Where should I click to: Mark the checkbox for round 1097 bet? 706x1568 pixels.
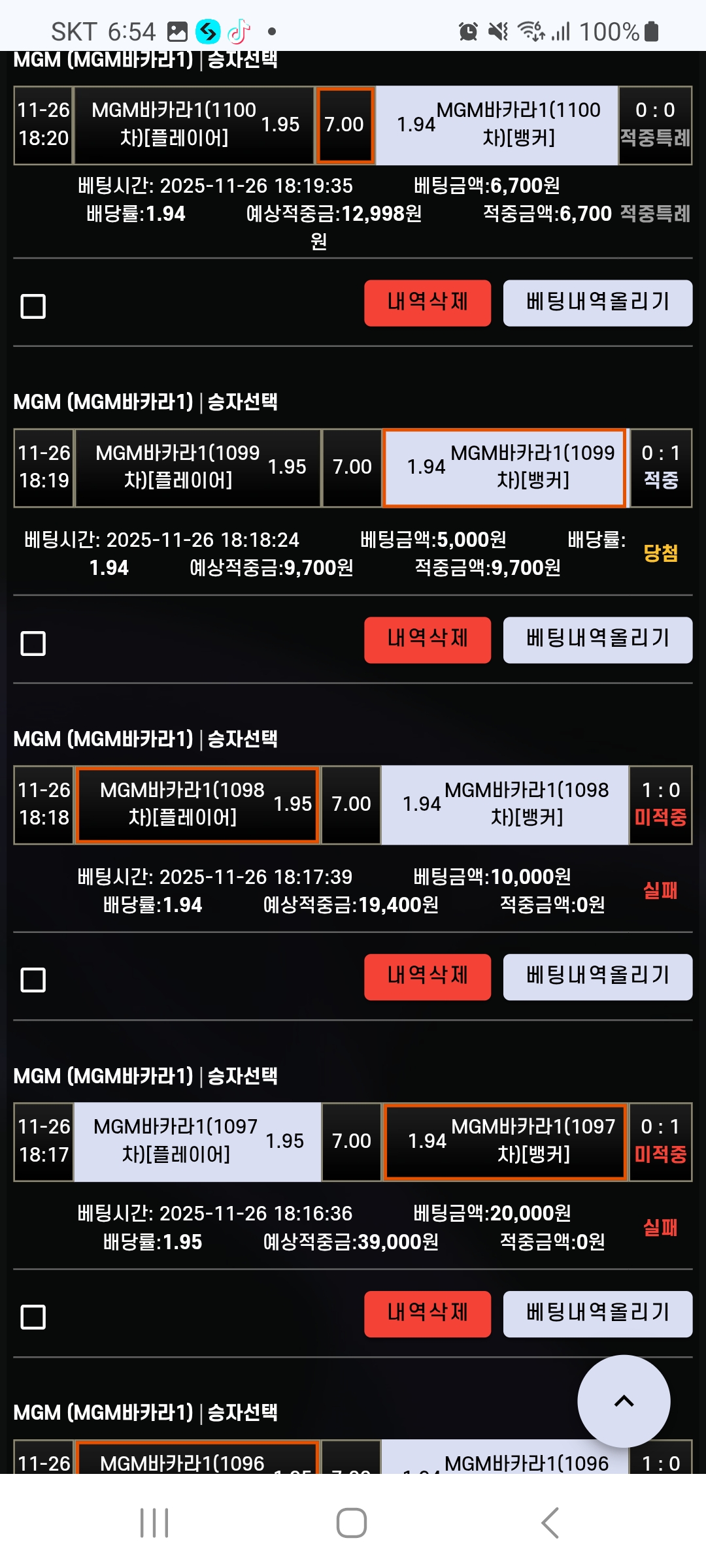[33, 1317]
